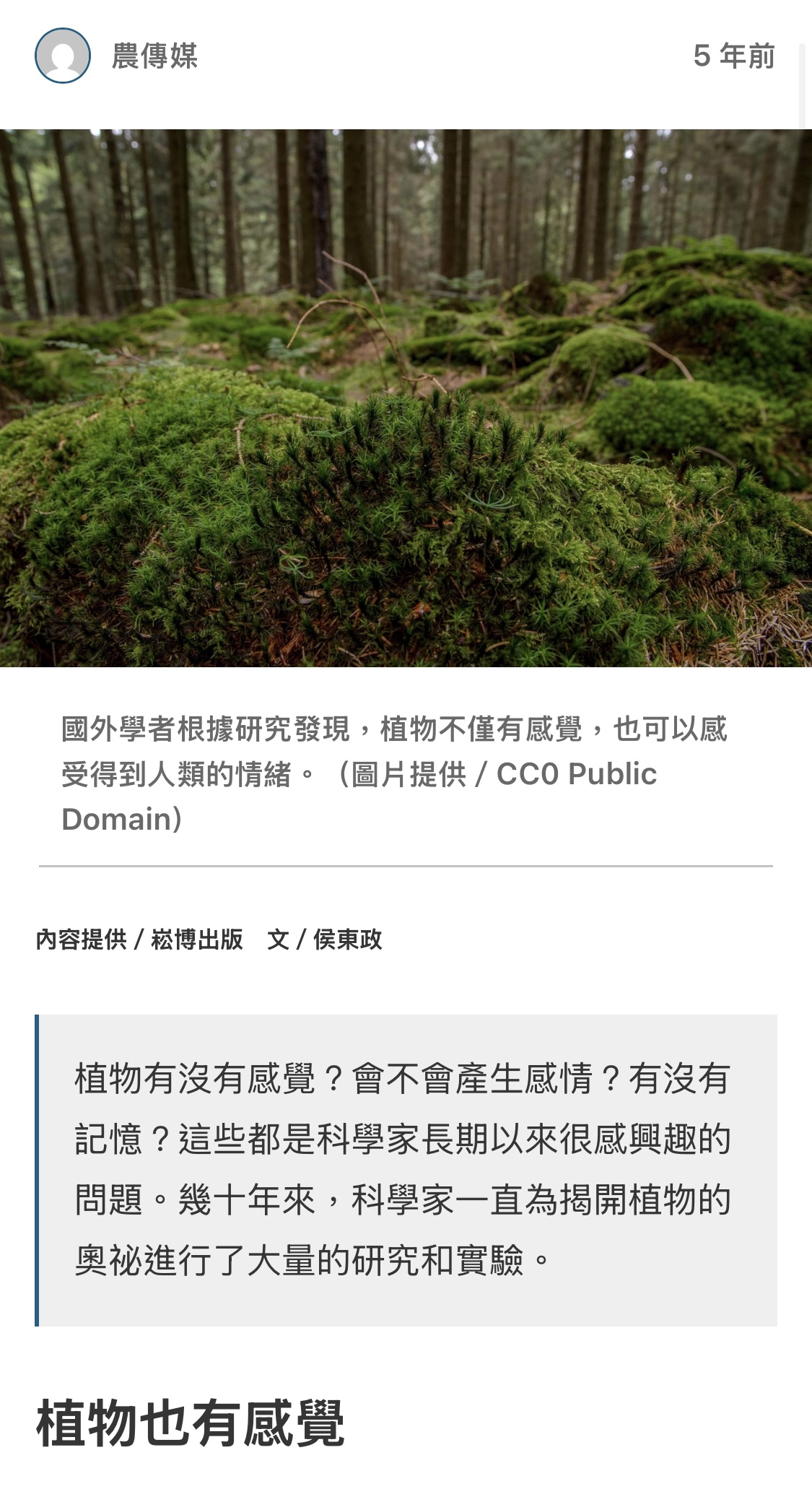812x1489 pixels.
Task: Open the forest moss article image
Action: [406, 398]
